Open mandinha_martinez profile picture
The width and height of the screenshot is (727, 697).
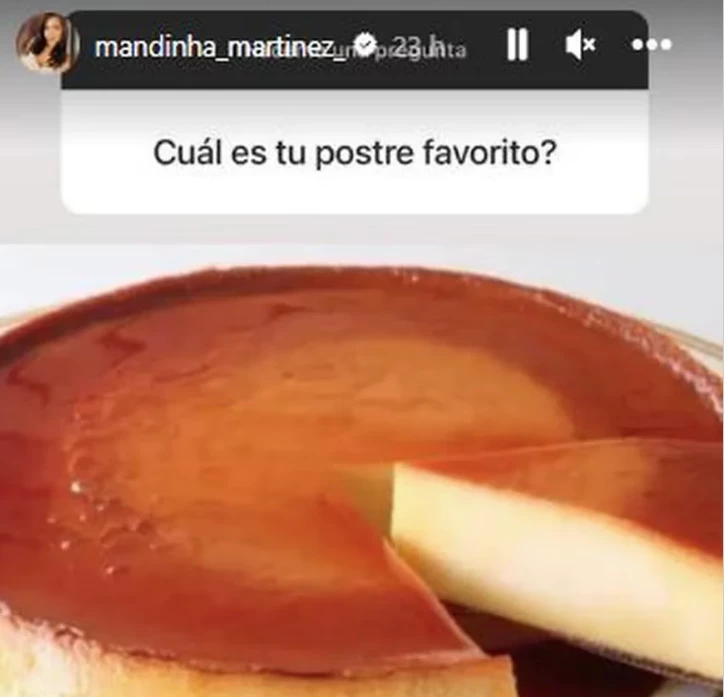pyautogui.click(x=46, y=44)
